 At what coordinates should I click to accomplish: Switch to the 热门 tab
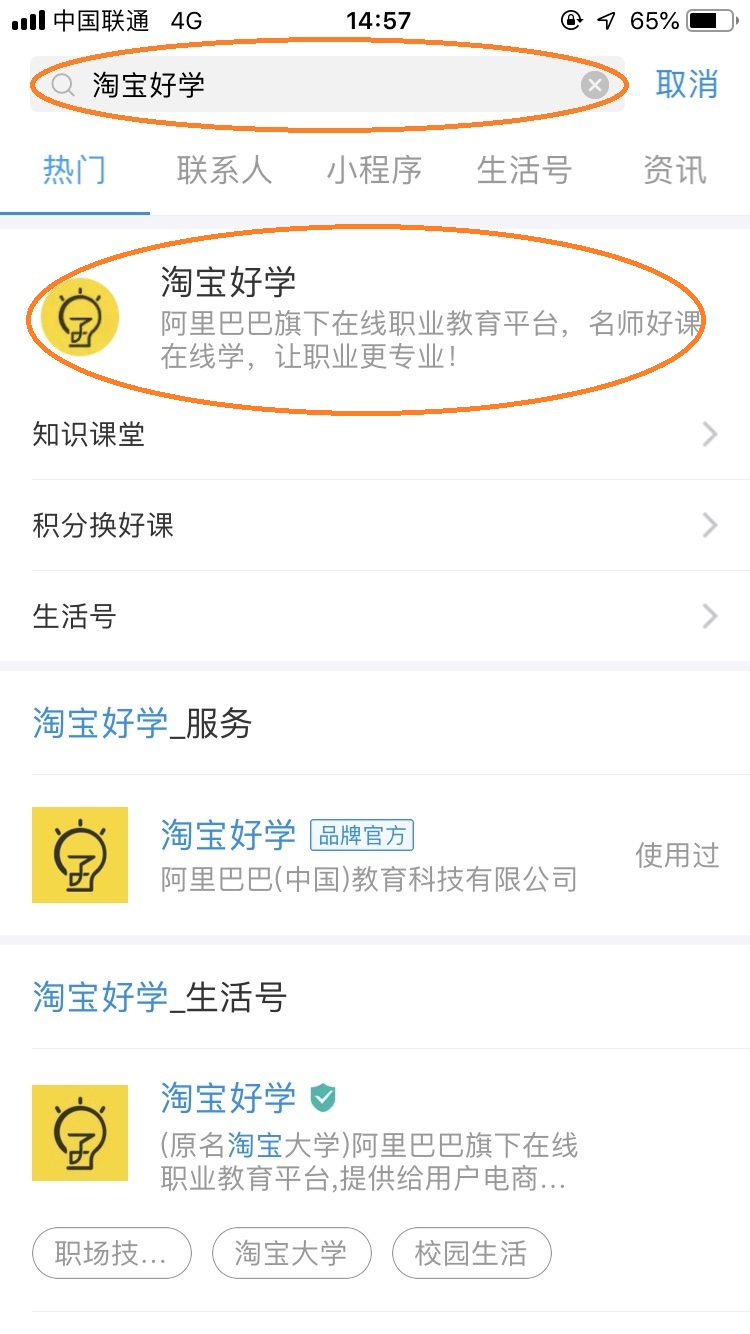[x=75, y=170]
